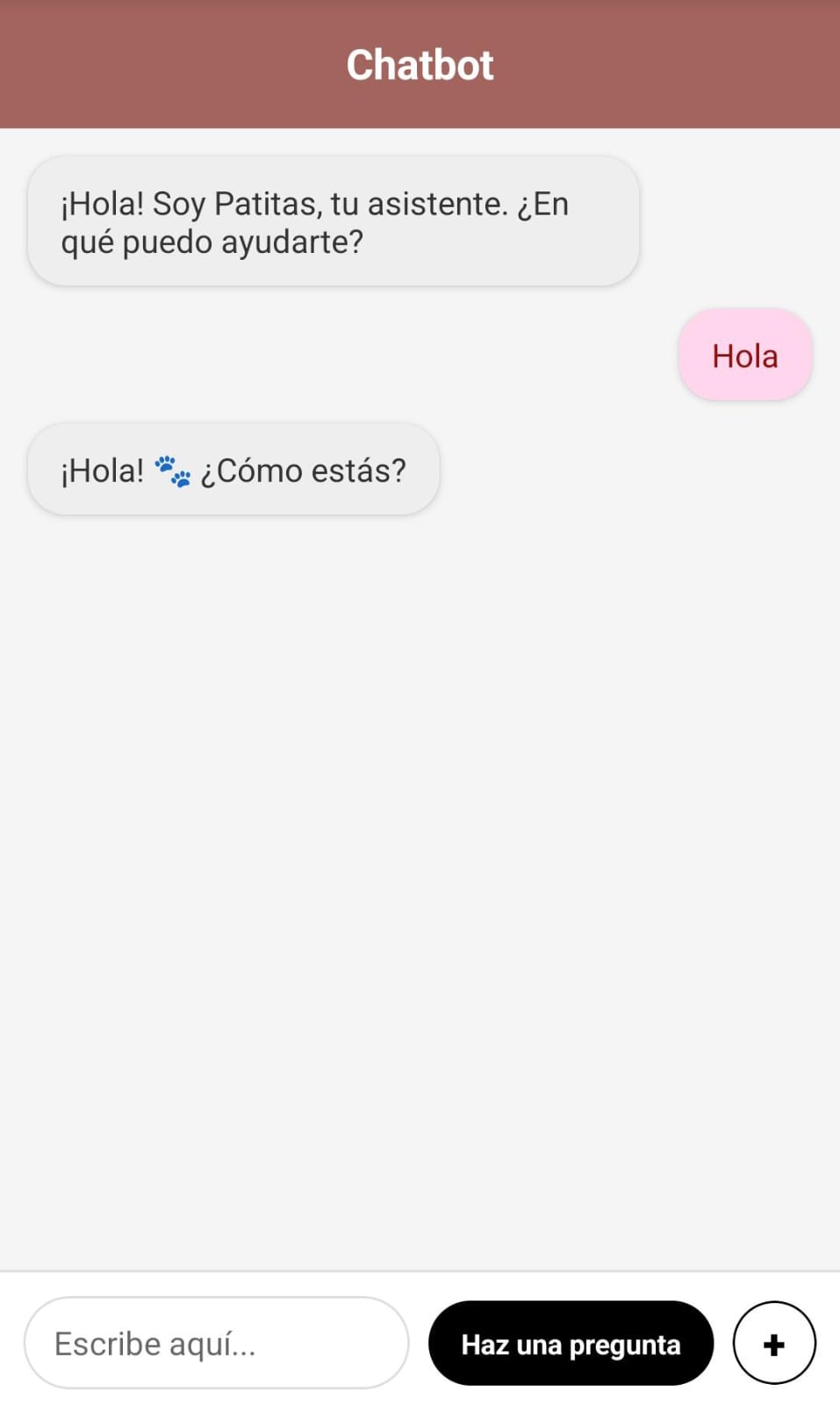Open the attachment options with the + icon
The height and width of the screenshot is (1405, 840).
tap(773, 1343)
